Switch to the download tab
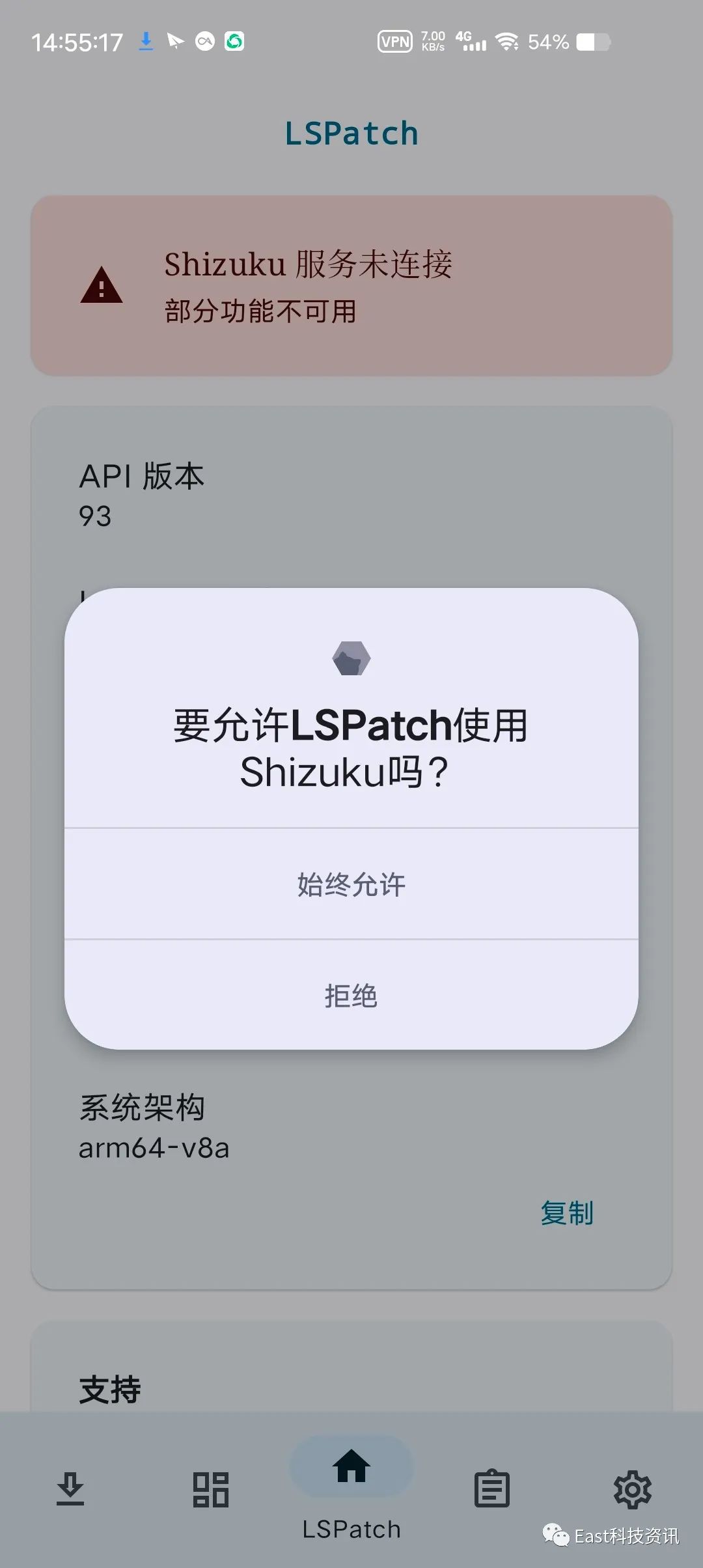 pyautogui.click(x=70, y=1489)
